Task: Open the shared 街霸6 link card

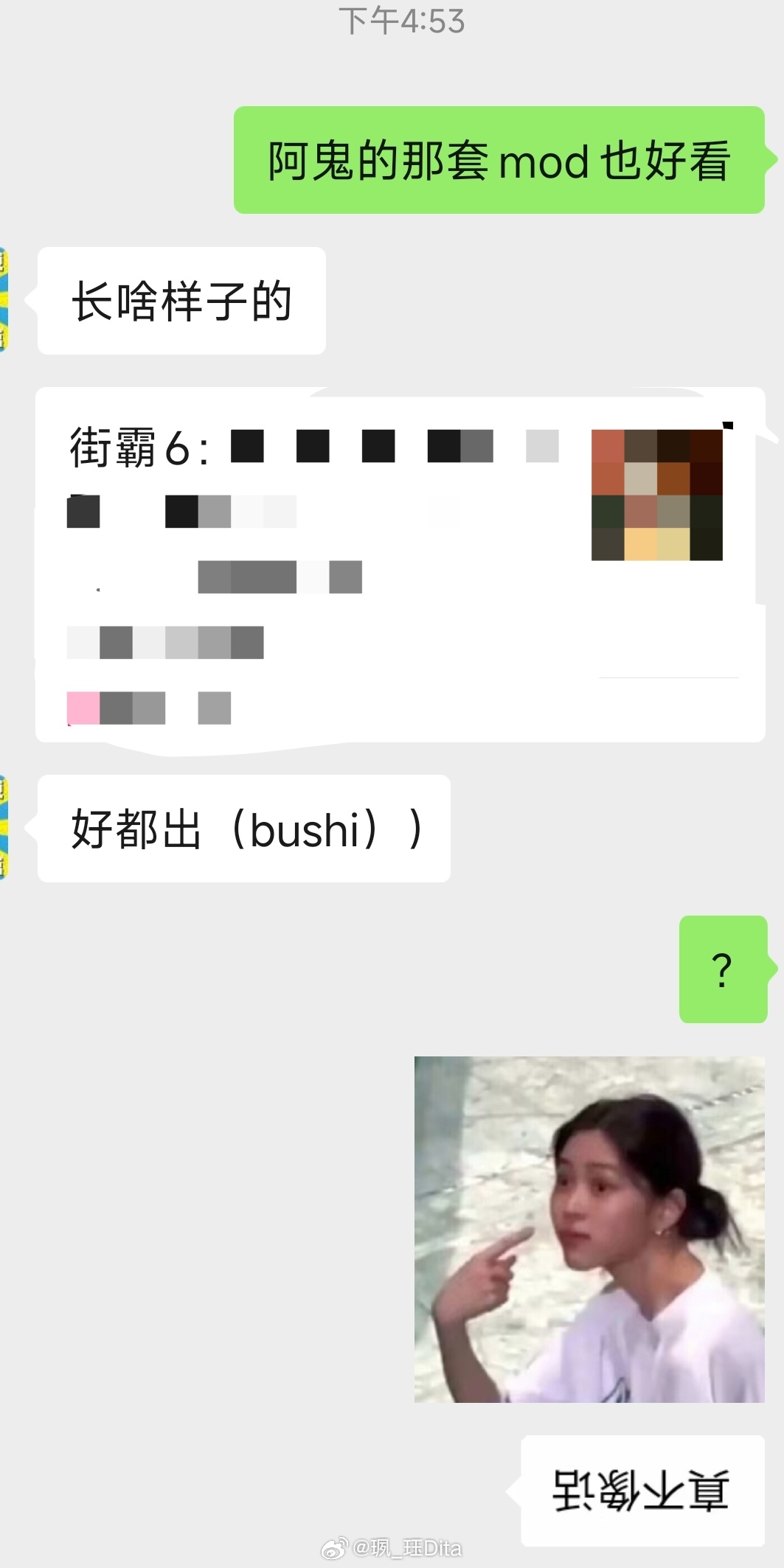Action: click(x=398, y=564)
